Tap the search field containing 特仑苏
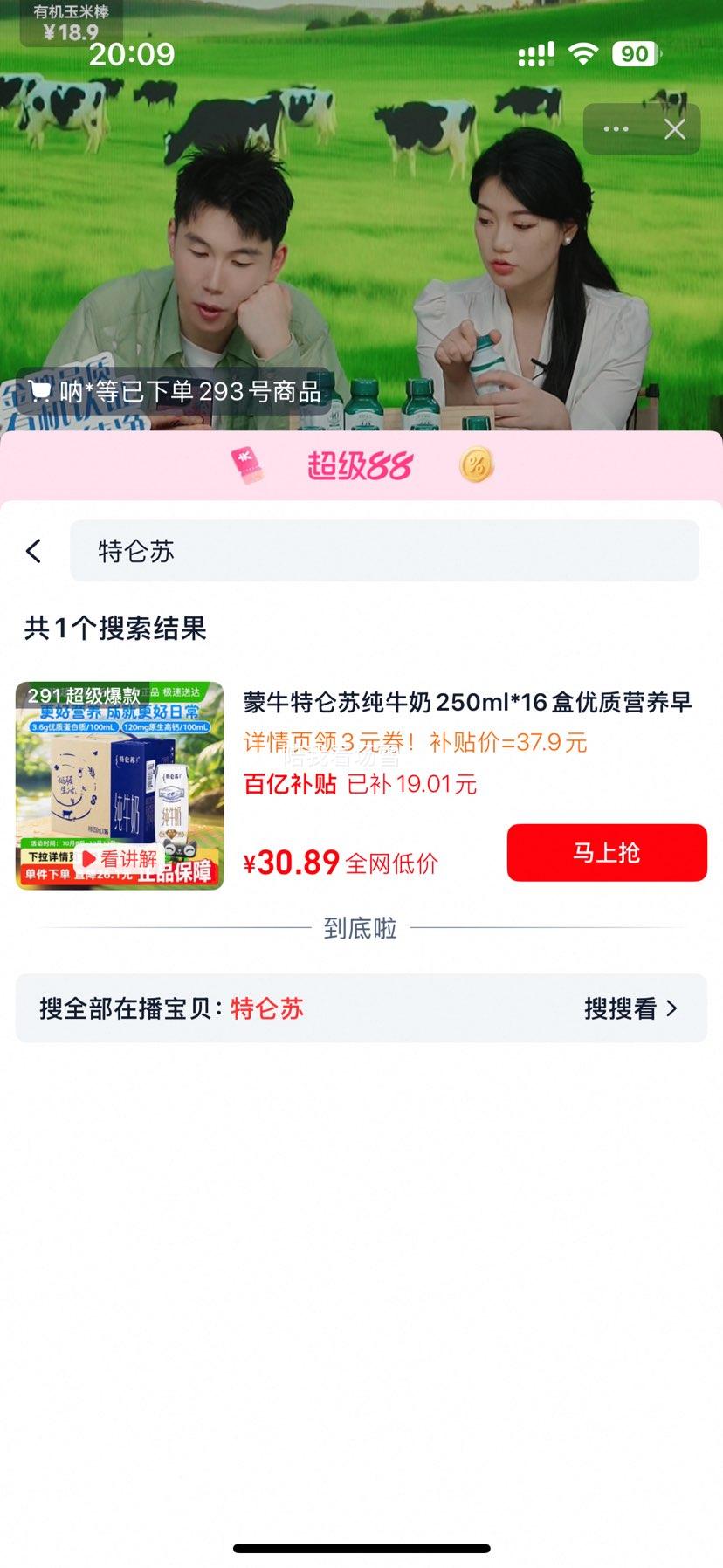 [384, 552]
